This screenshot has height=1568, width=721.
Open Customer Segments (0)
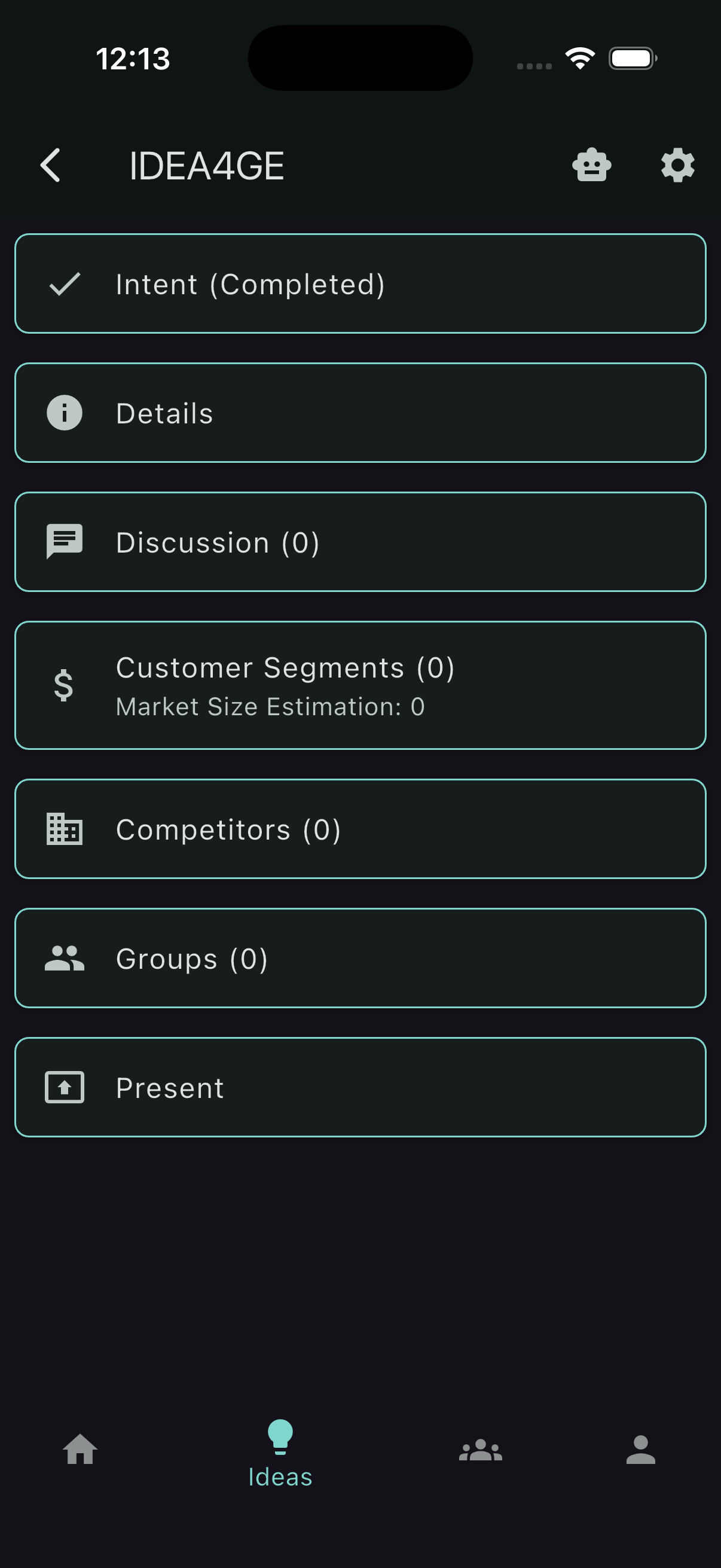pos(360,685)
